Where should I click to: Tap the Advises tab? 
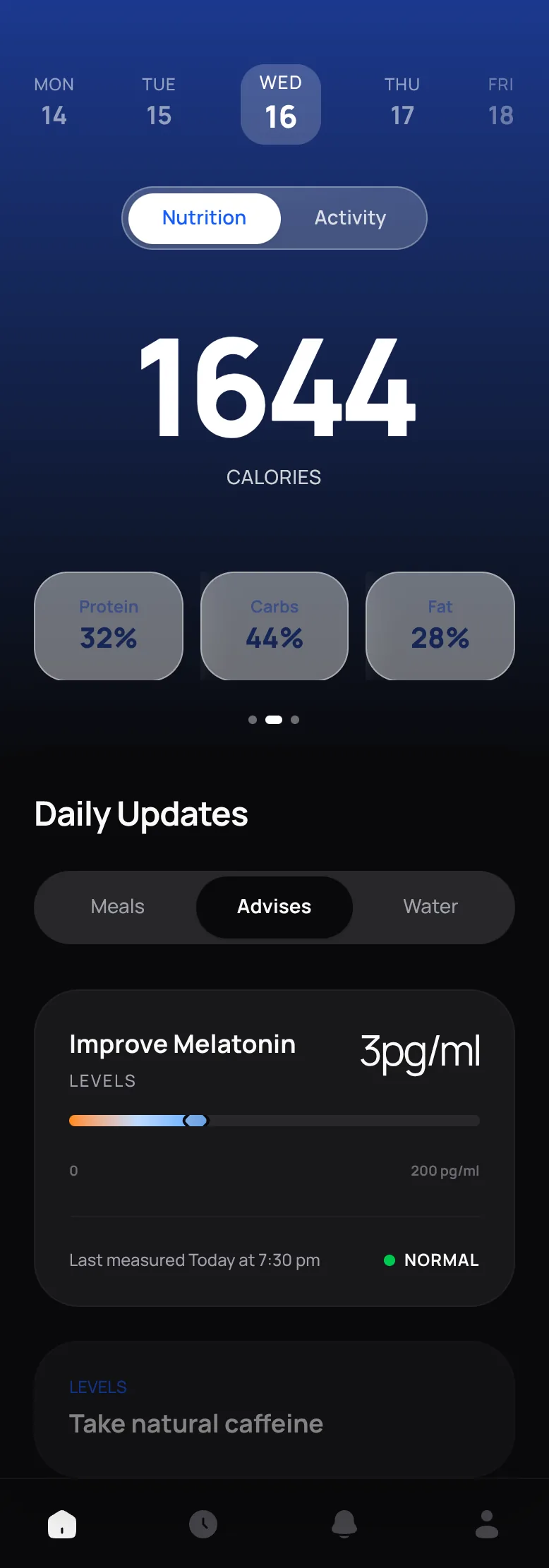(x=274, y=907)
